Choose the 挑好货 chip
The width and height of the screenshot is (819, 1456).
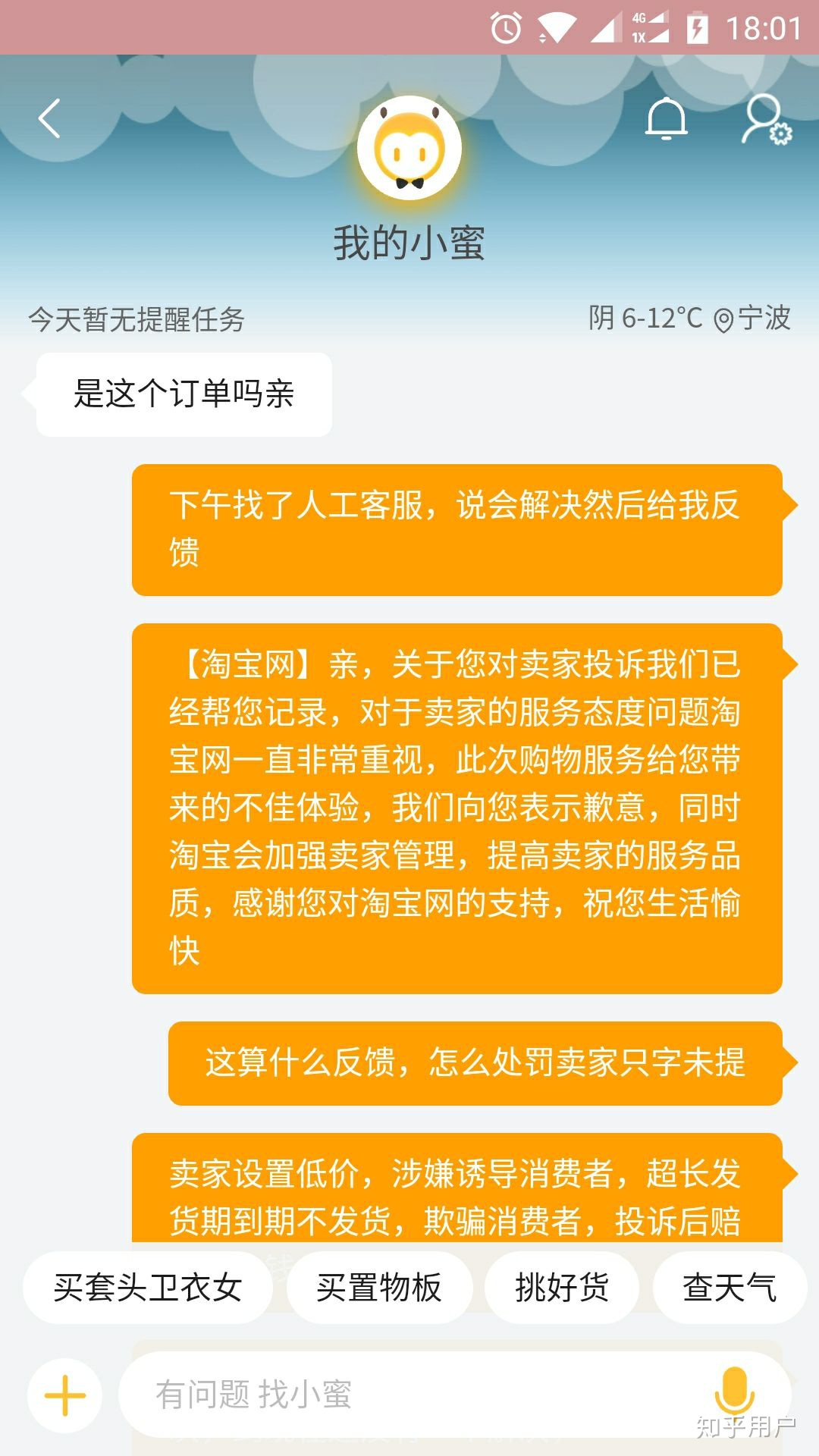562,1288
